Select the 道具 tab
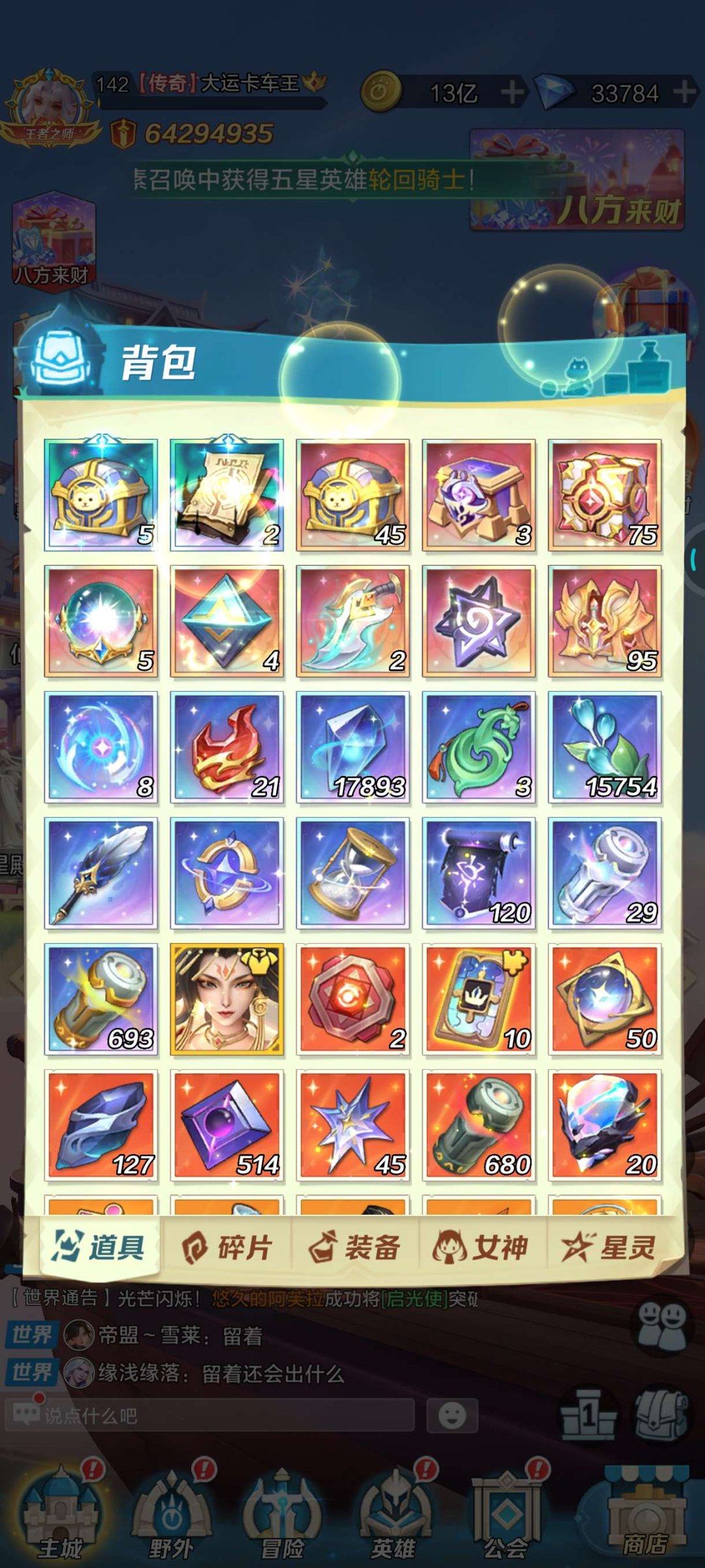Image resolution: width=705 pixels, height=1568 pixels. (x=100, y=1248)
